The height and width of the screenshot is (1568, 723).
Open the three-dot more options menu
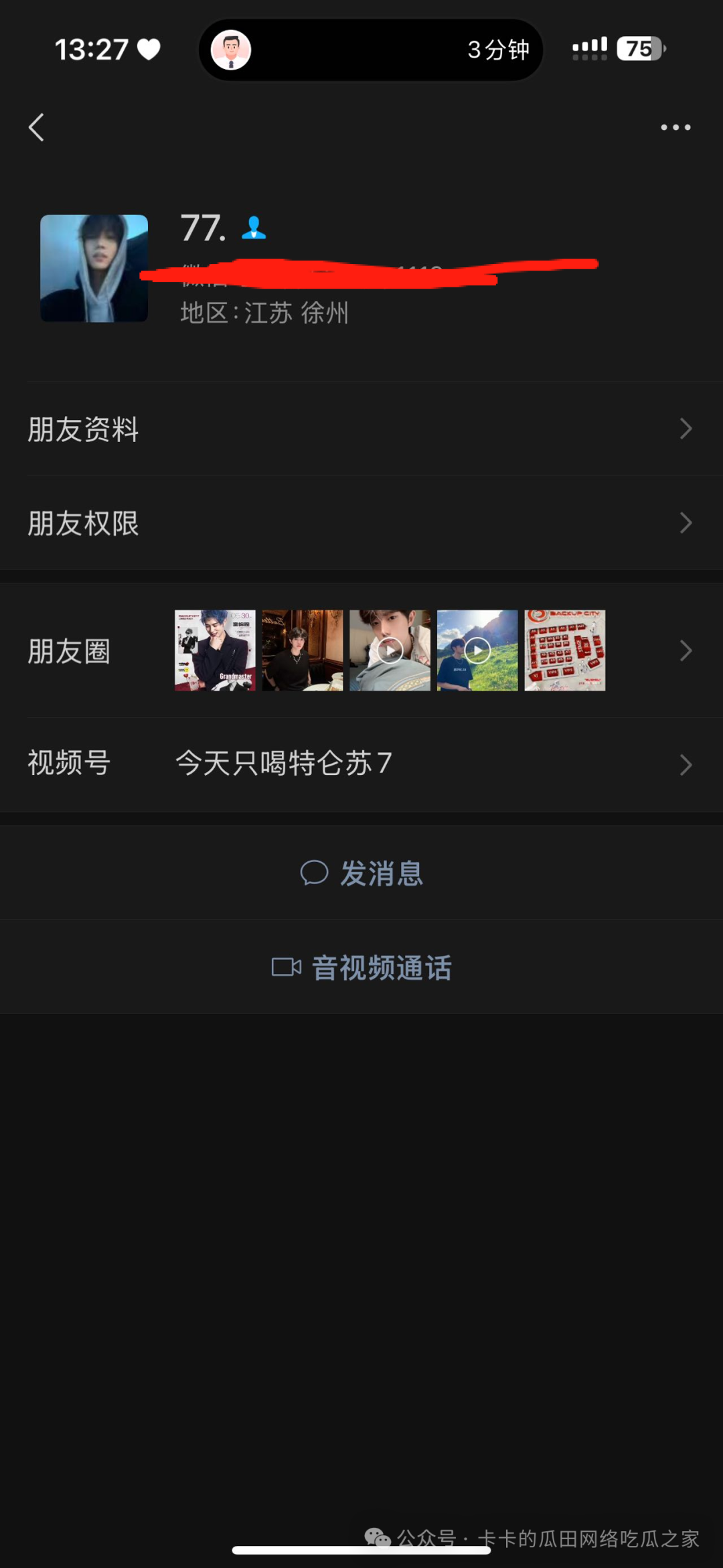pyautogui.click(x=675, y=127)
